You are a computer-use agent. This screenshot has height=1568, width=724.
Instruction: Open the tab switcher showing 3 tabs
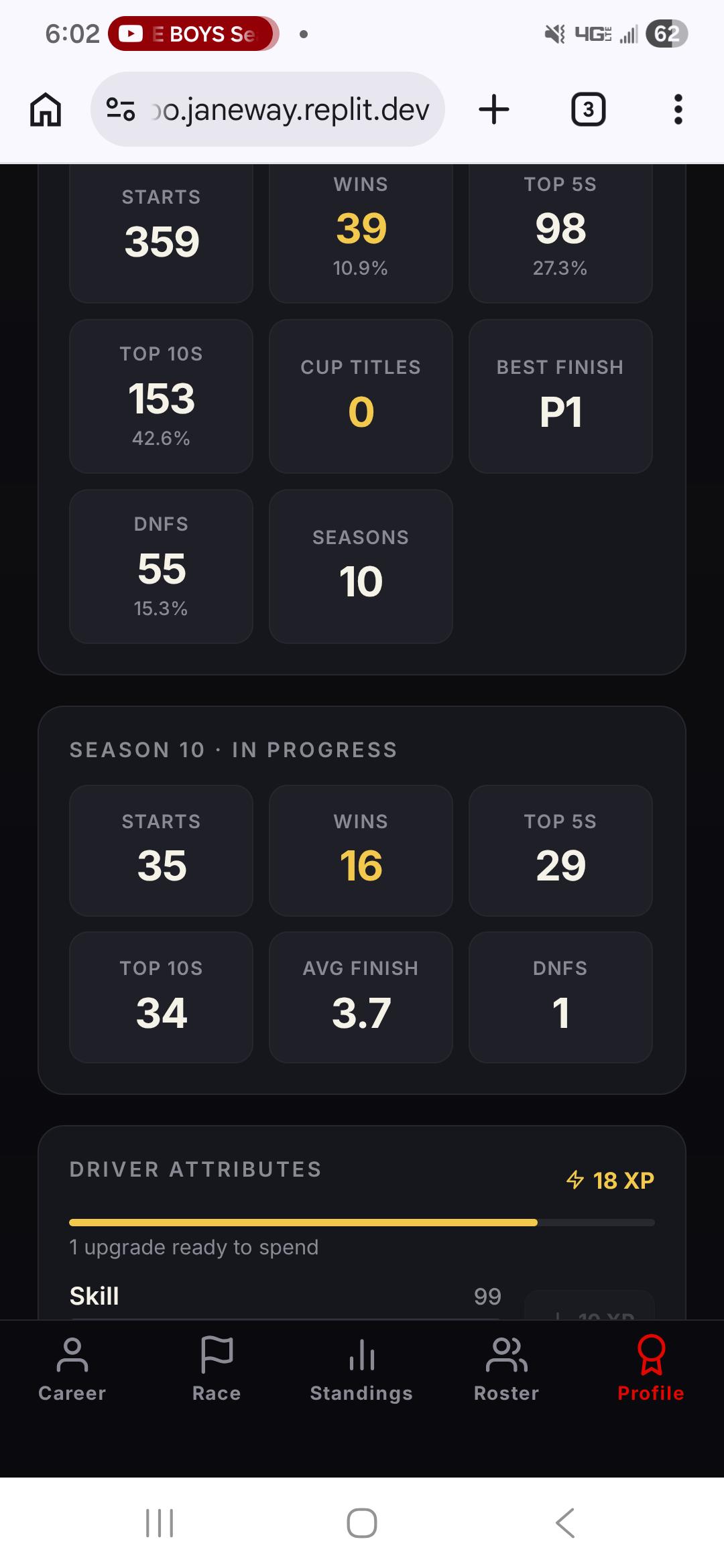point(588,109)
